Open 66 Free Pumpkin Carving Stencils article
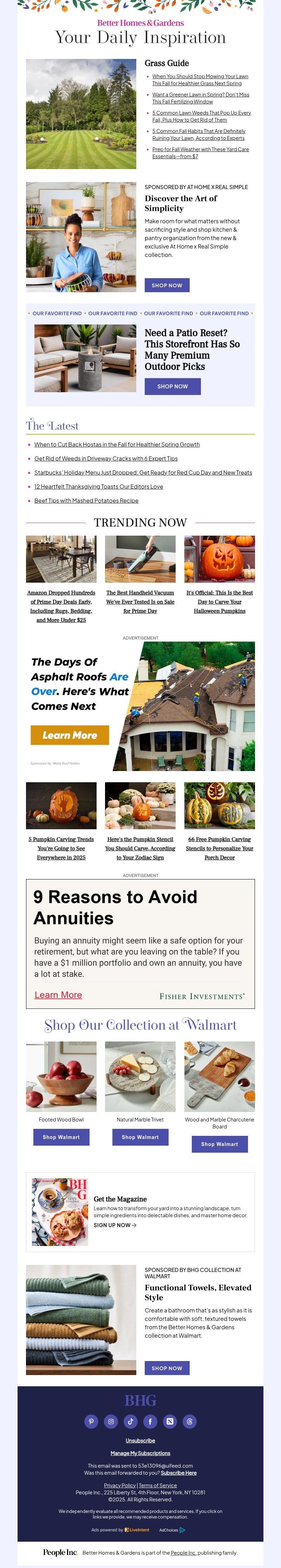This screenshot has width=281, height=1568. coord(220,848)
